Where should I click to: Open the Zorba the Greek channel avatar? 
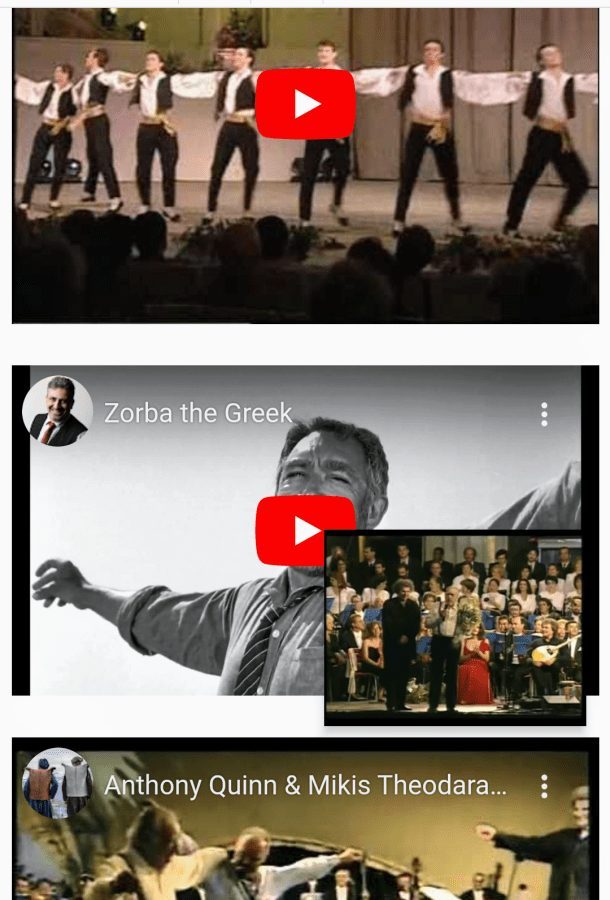pos(57,411)
